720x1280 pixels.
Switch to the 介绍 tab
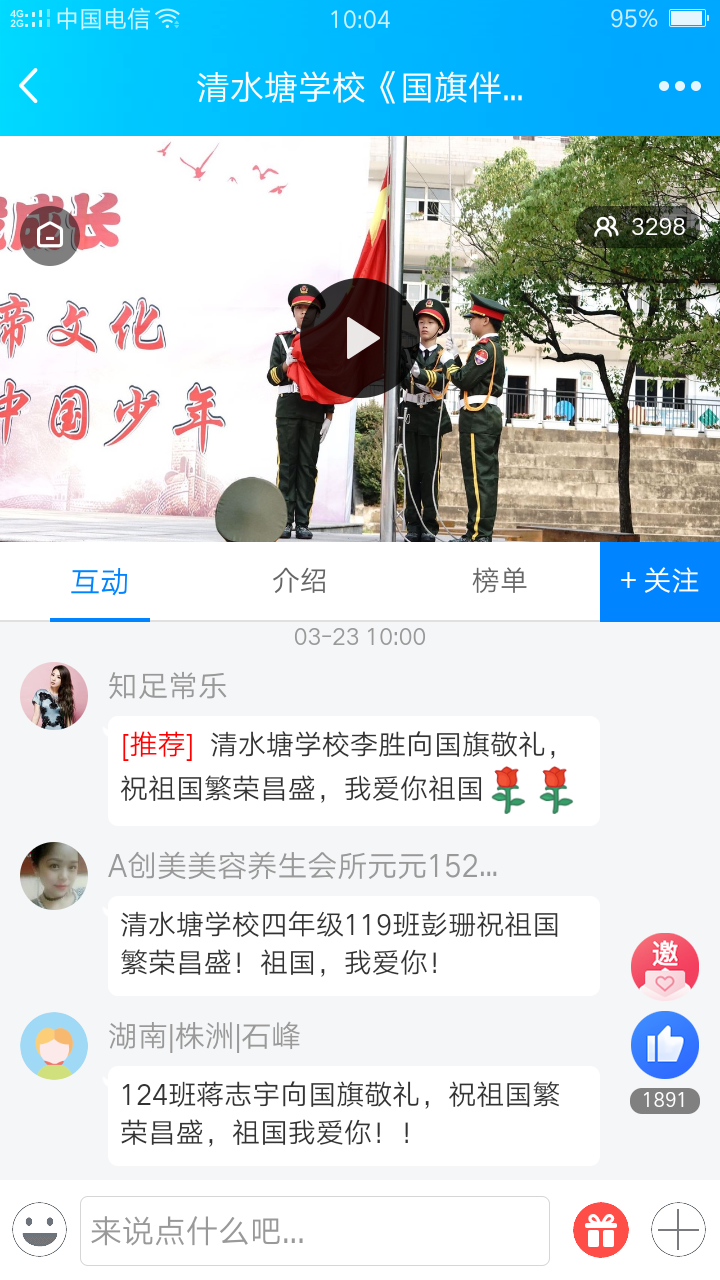300,581
